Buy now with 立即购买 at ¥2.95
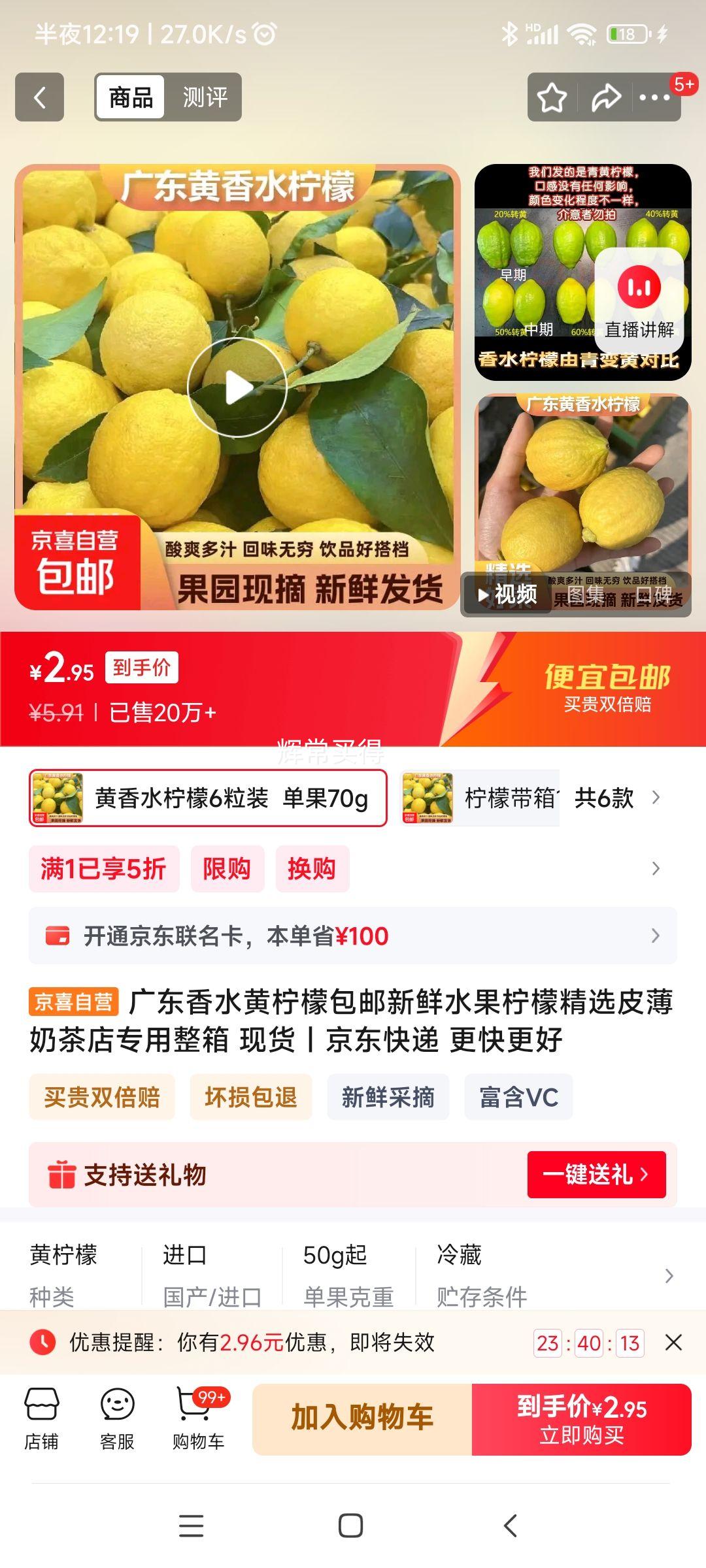 (581, 1419)
